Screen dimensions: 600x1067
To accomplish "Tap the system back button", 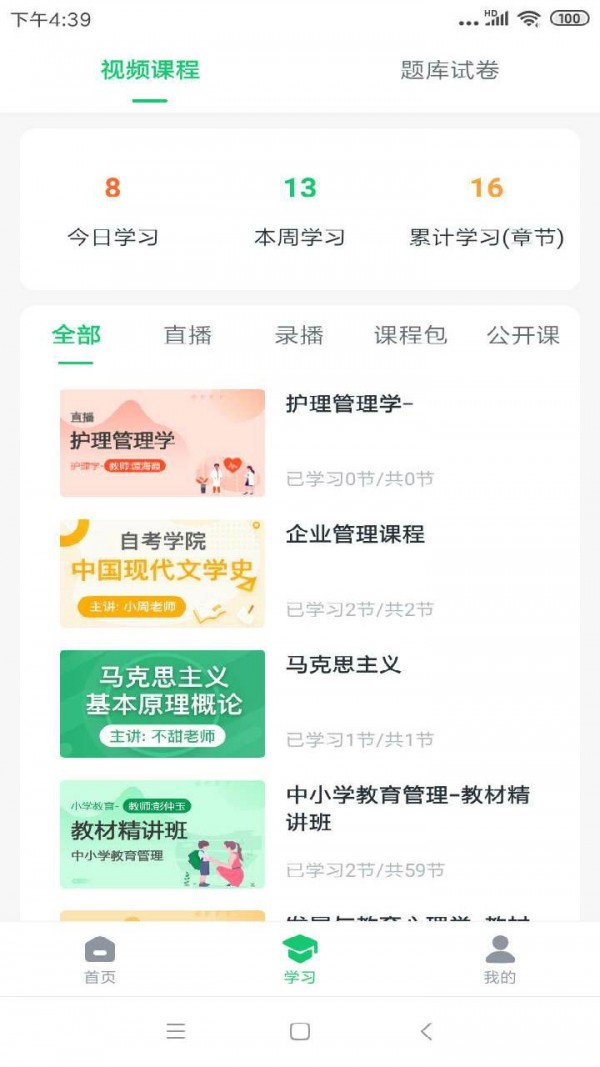I will [427, 1031].
